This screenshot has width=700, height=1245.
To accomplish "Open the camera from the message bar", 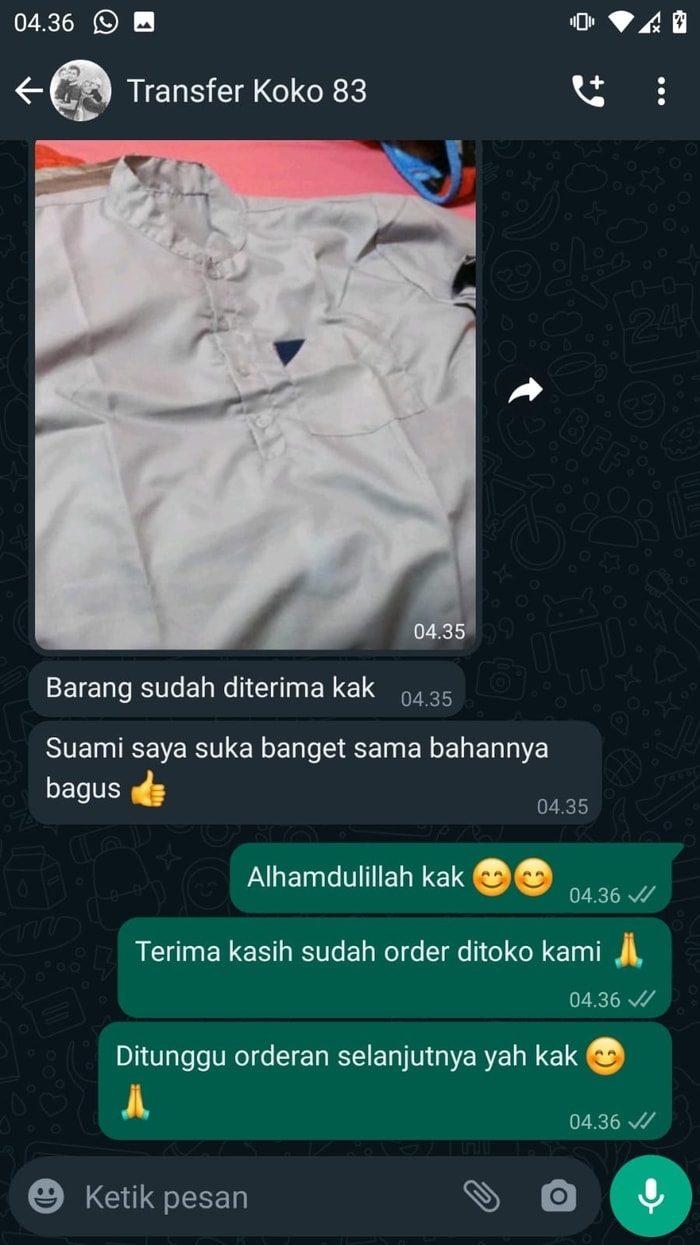I will [558, 1196].
